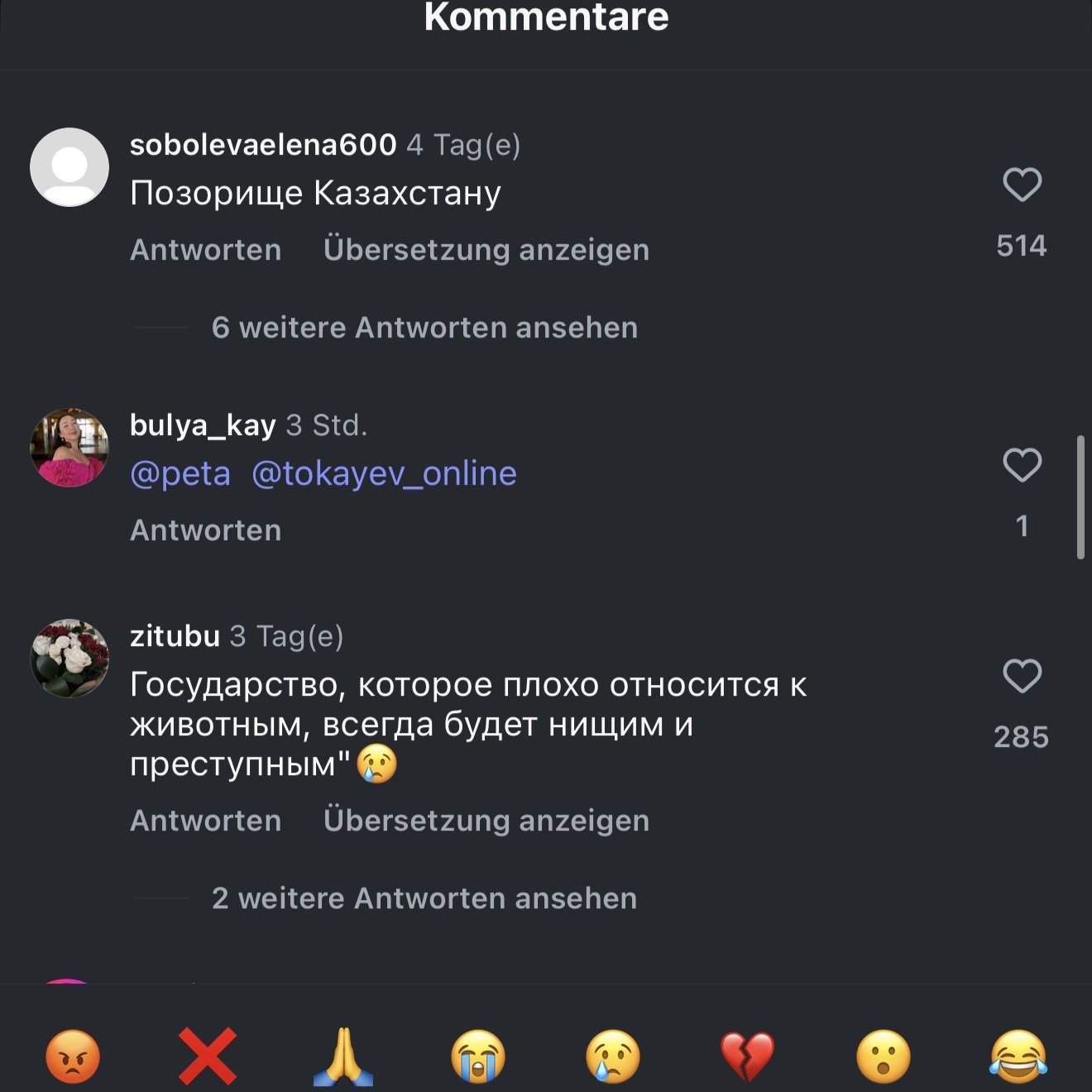Reply to sobolevaelena600's comment
This screenshot has height=1092, width=1092.
tap(205, 250)
